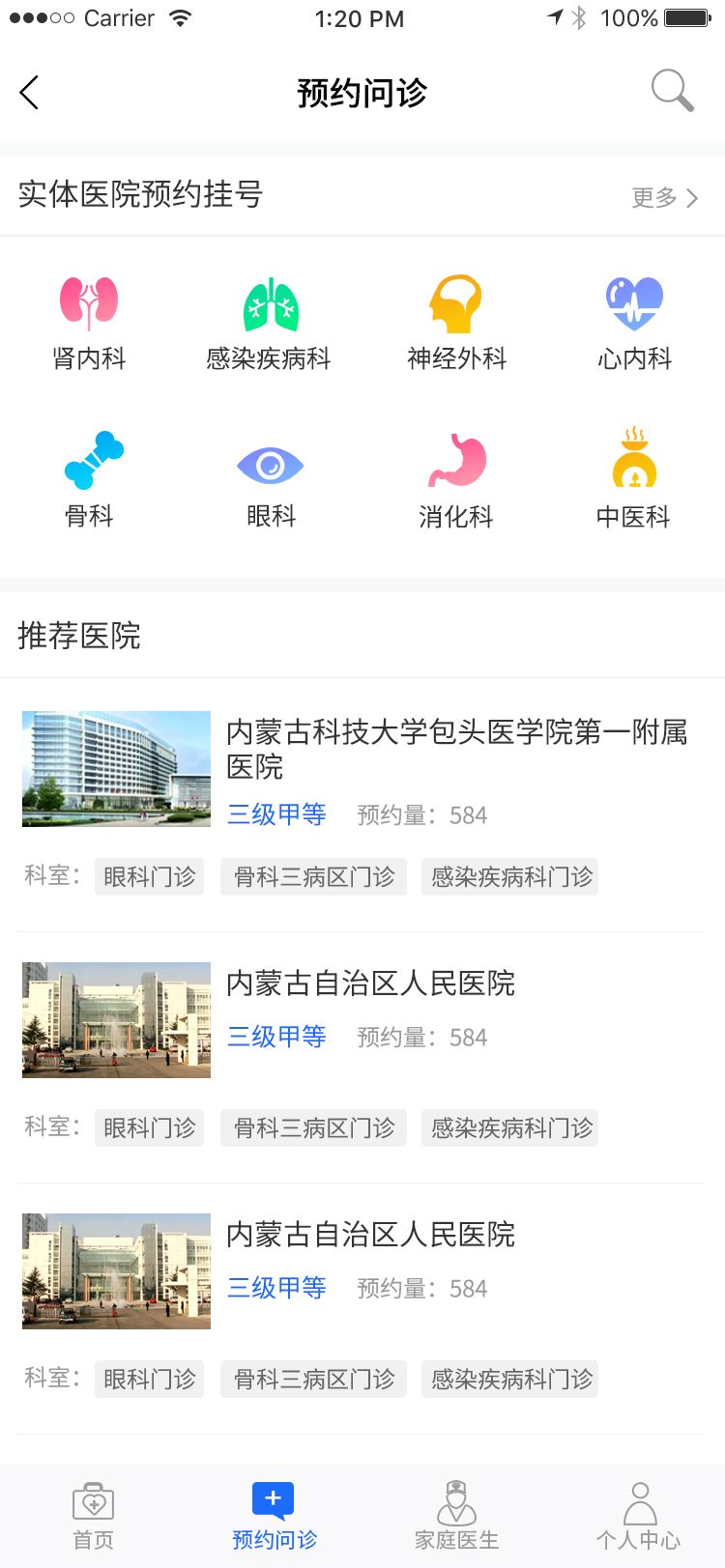Go to the 个人中心 tab
Screen dimensions: 725x1568
pos(638,1517)
